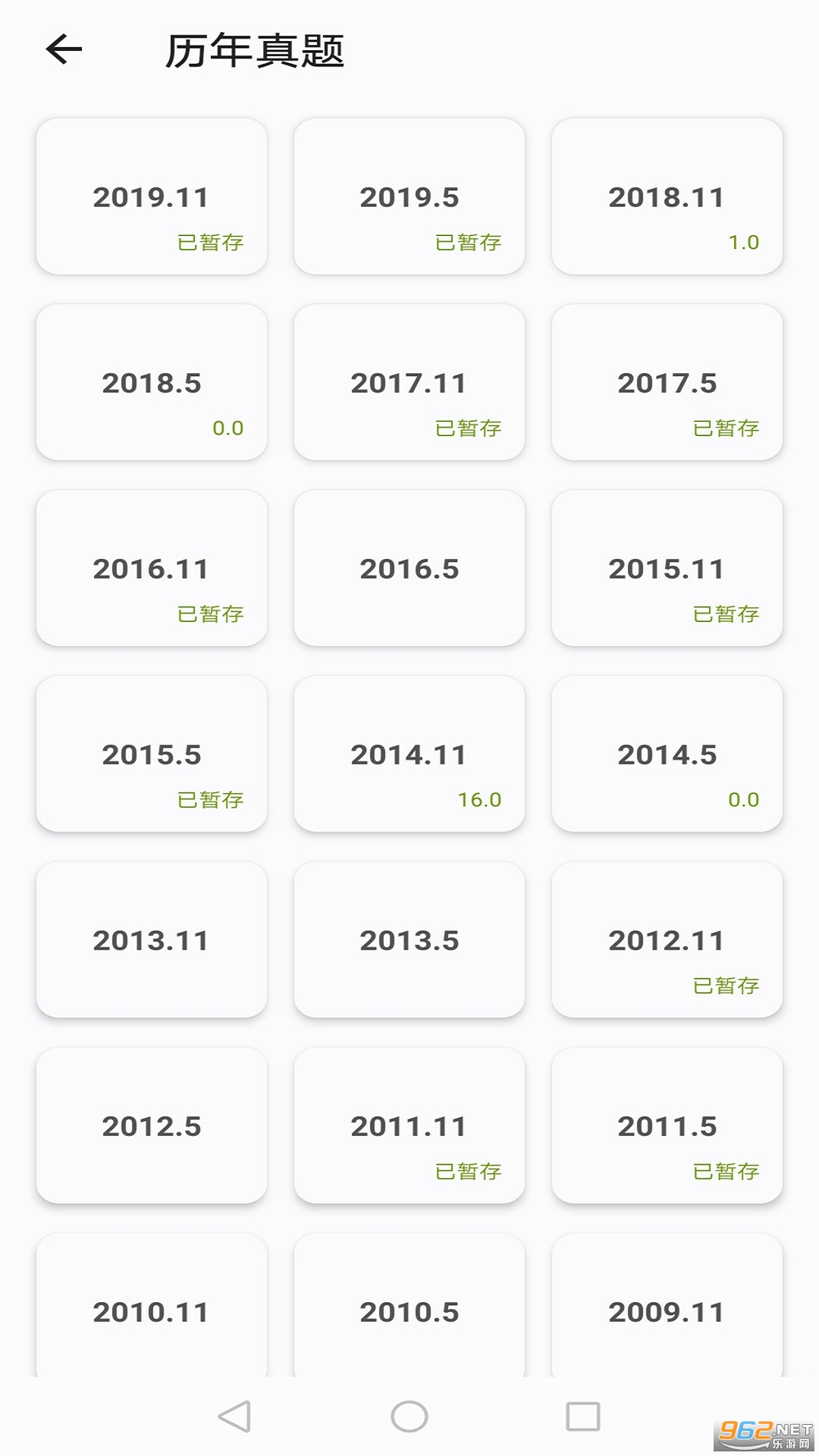Screen dimensions: 819x1456
Task: Resume the 2015.5 saved paper
Action: pos(152,755)
